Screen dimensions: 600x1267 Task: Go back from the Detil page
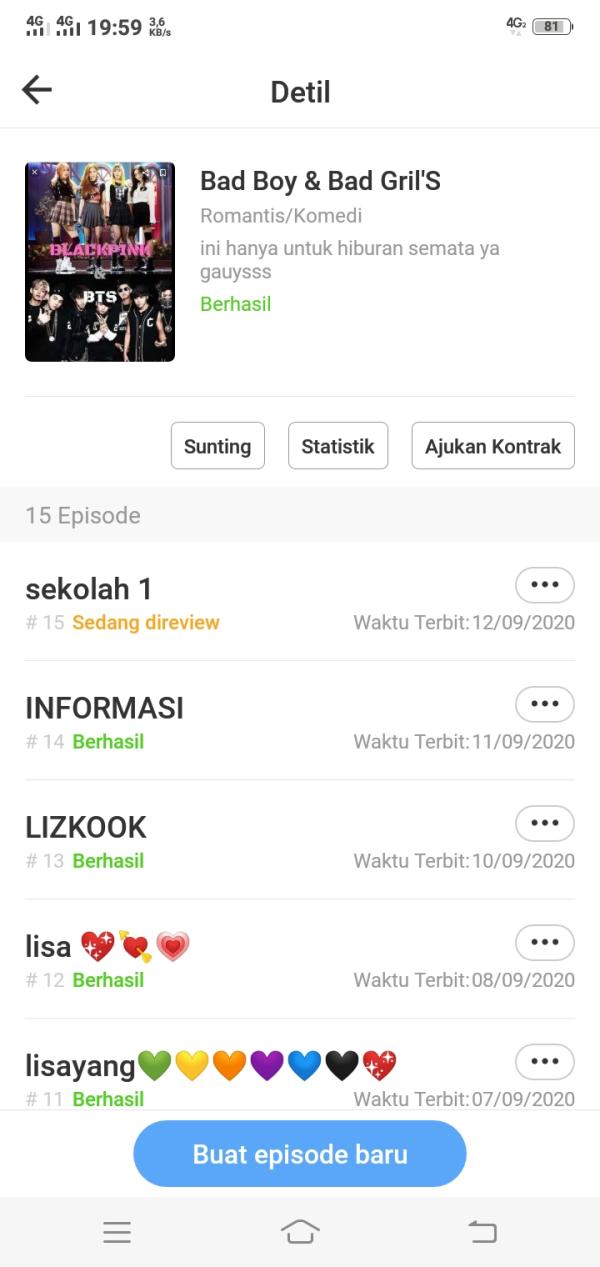point(37,91)
